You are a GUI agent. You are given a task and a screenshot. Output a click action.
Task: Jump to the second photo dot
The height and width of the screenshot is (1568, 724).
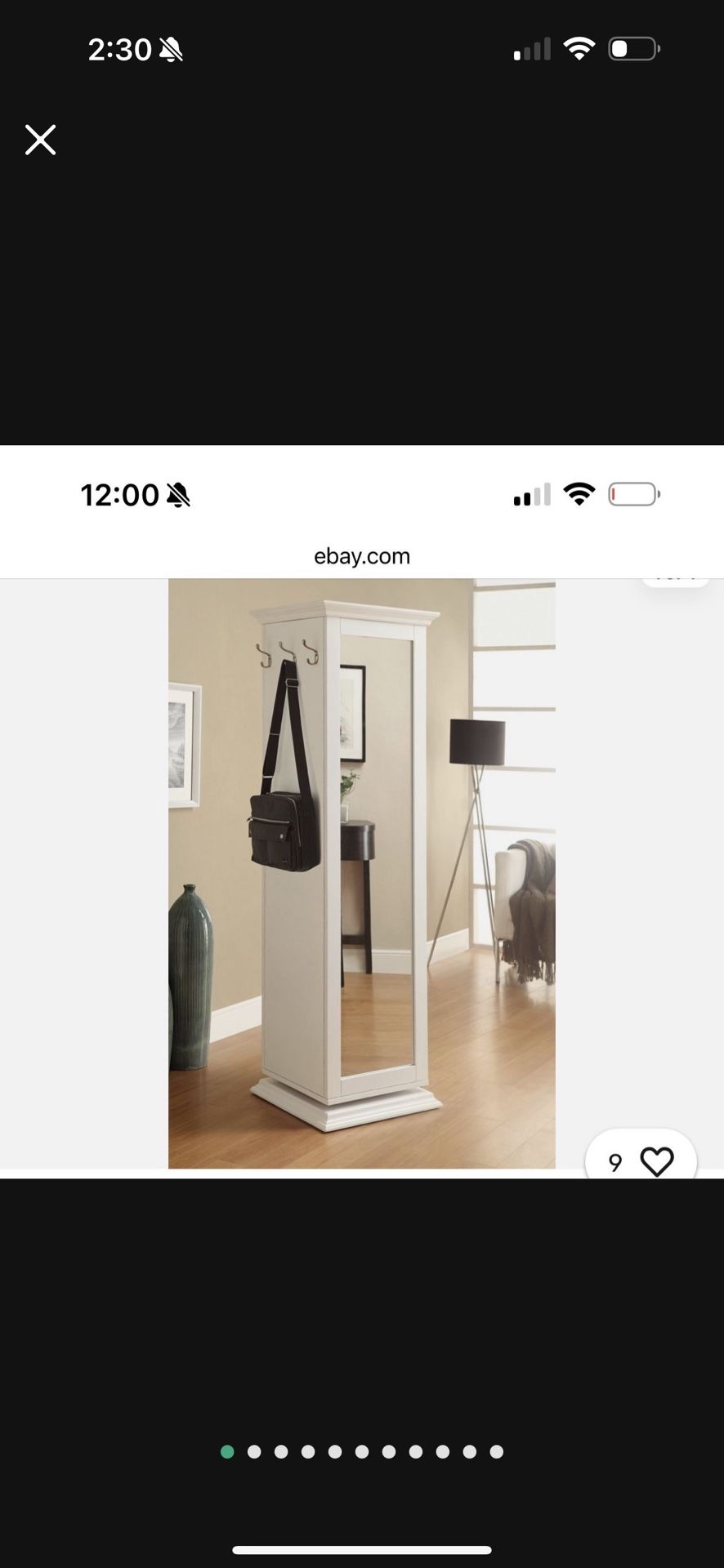254,1451
